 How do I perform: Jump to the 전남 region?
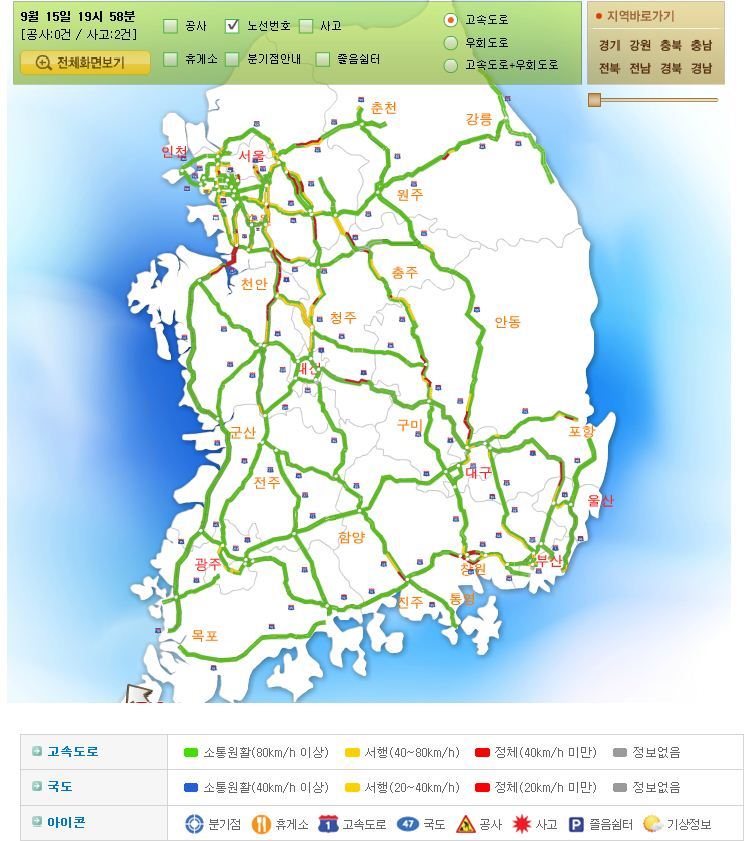[639, 68]
